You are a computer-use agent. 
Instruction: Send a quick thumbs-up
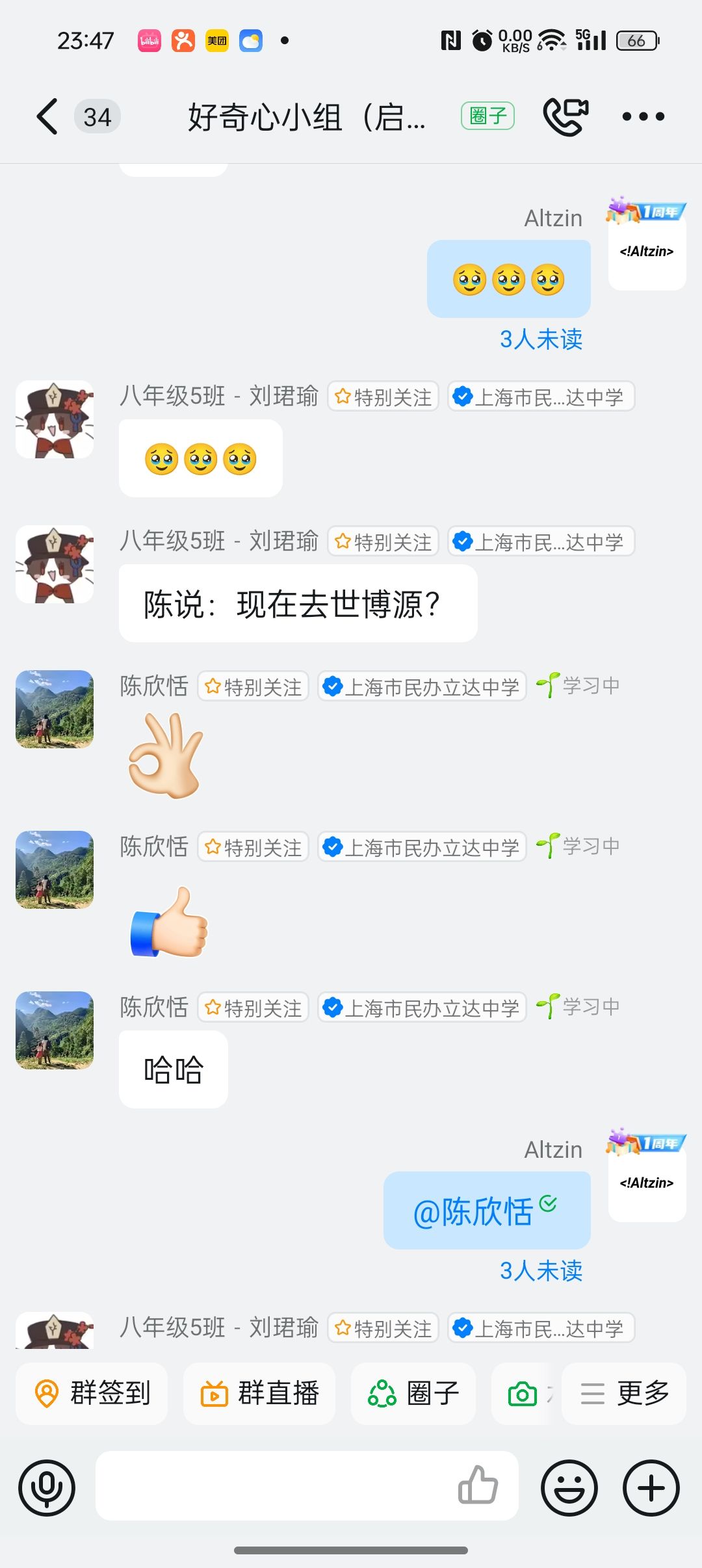[x=478, y=1485]
